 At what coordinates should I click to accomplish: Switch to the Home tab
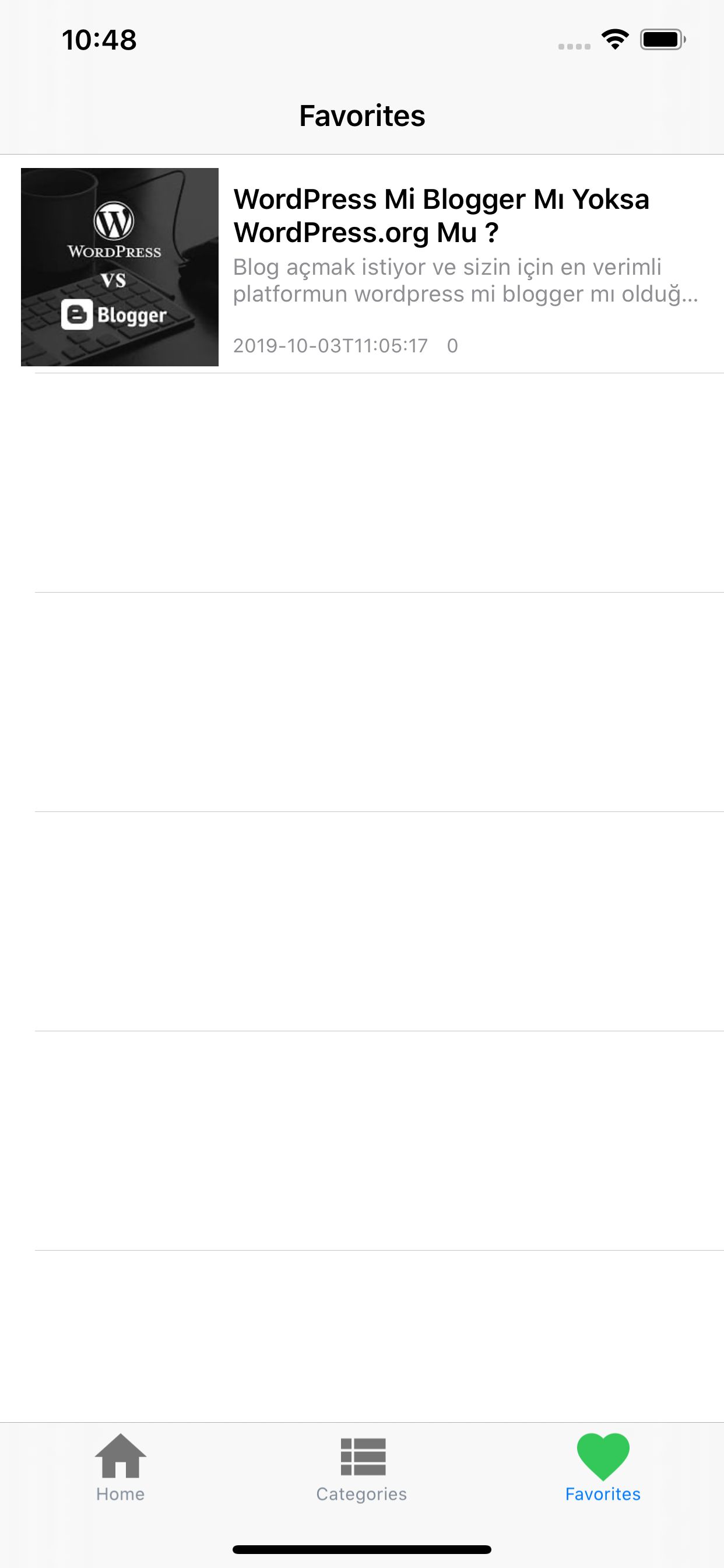click(x=121, y=1468)
